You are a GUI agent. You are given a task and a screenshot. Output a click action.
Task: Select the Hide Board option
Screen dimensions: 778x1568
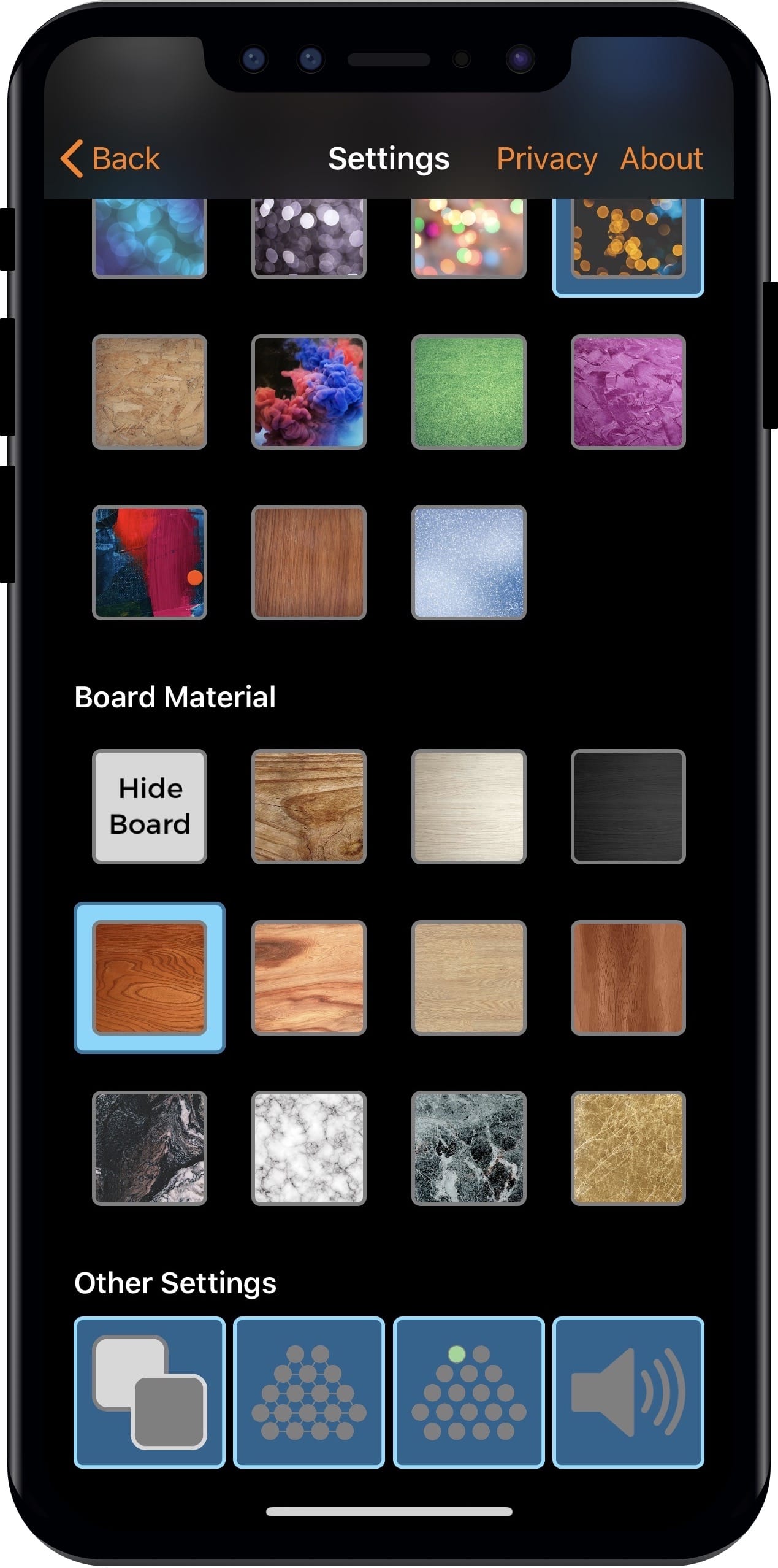coord(150,806)
